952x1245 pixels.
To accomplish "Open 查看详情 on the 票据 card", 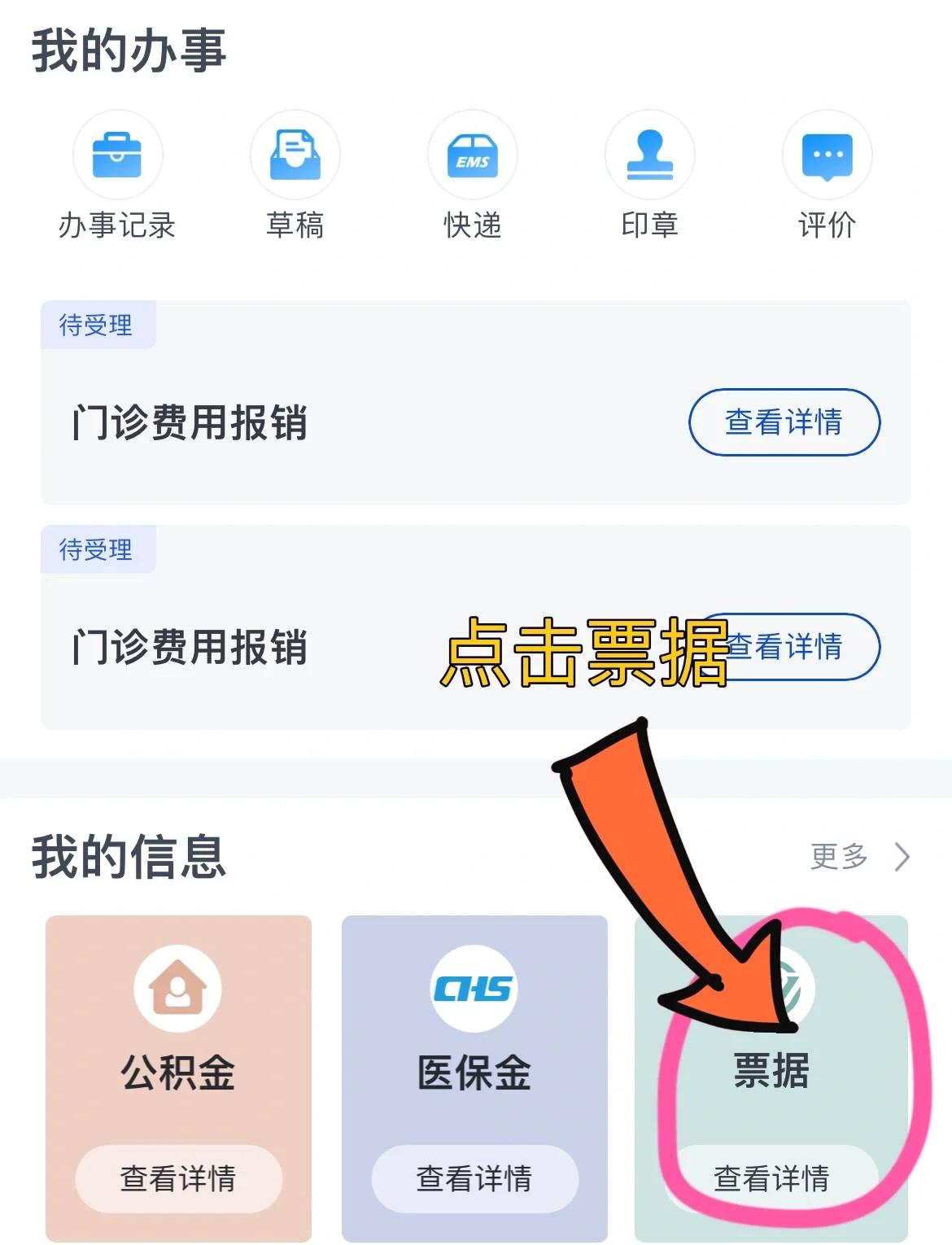I will 771,1177.
